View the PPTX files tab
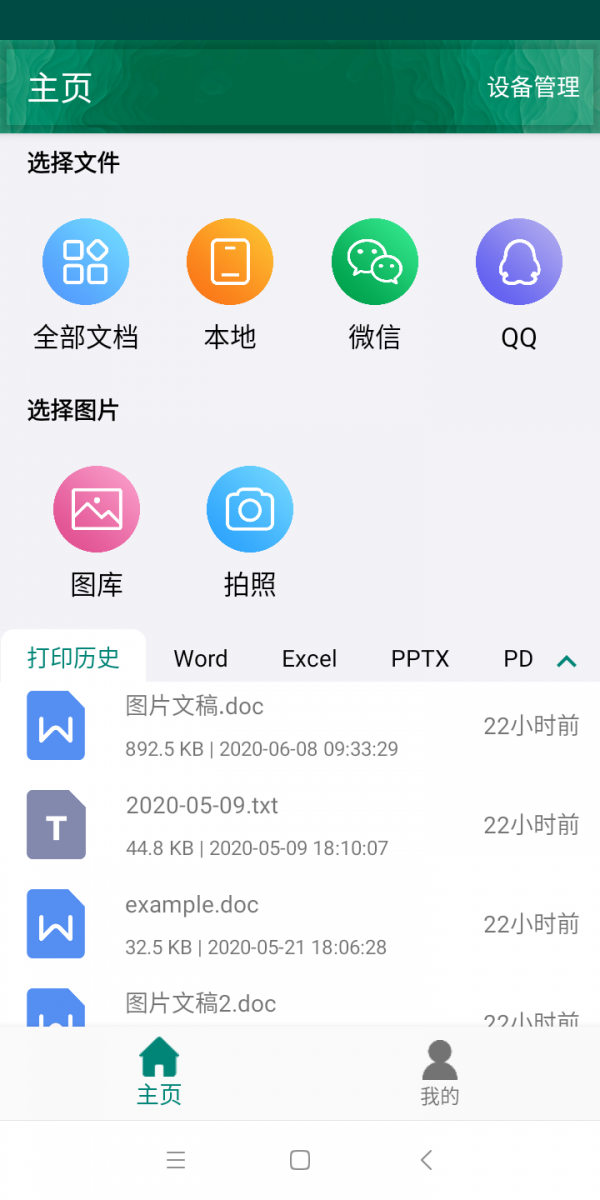 [420, 659]
